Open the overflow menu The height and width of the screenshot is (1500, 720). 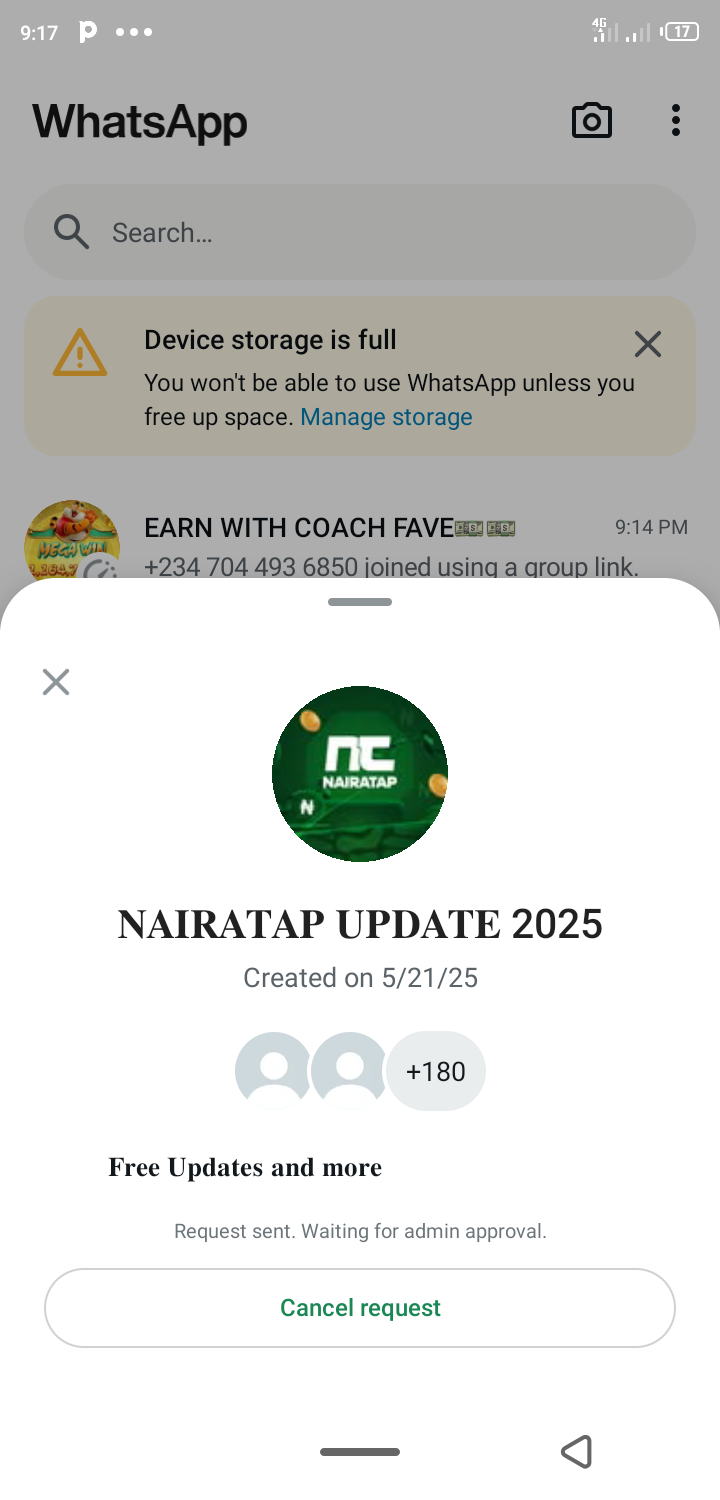(676, 121)
